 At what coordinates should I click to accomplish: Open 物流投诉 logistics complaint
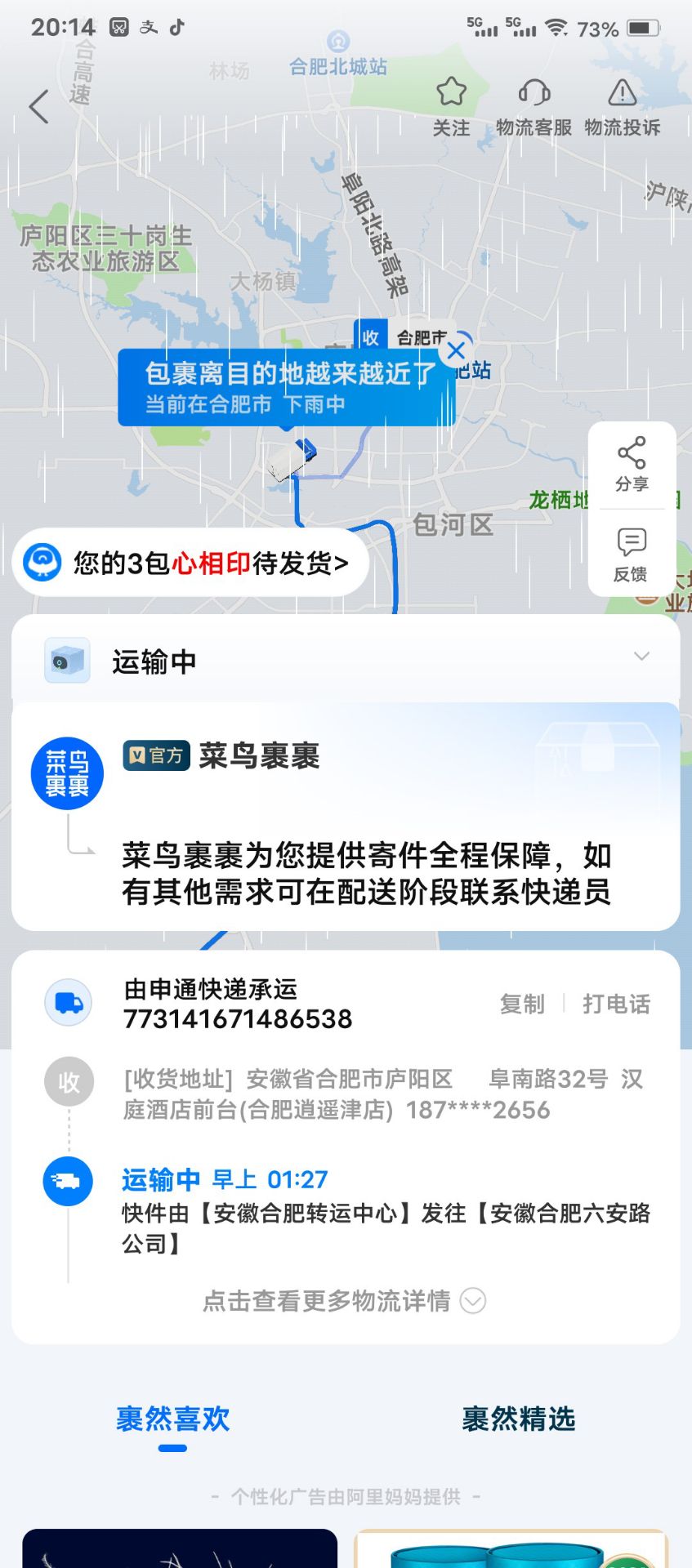point(622,105)
